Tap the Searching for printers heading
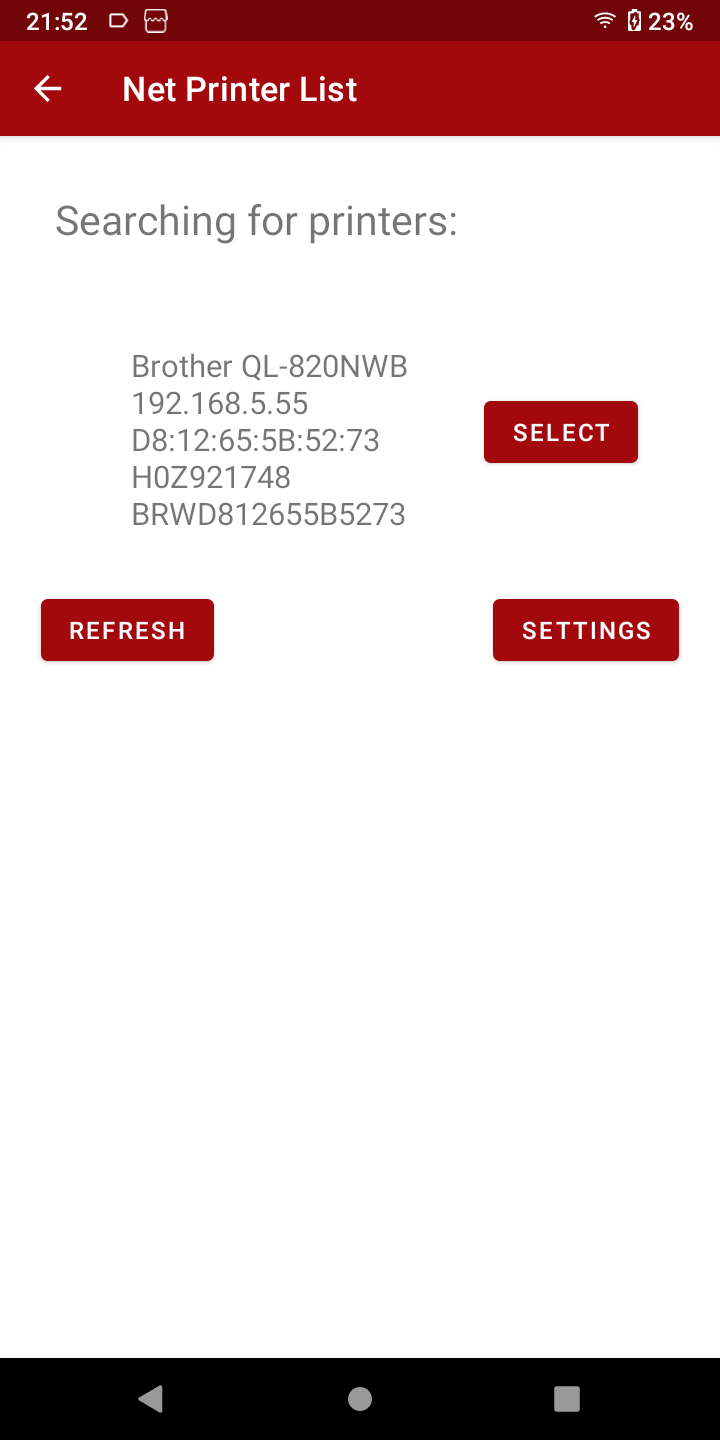The image size is (720, 1440). coord(256,221)
